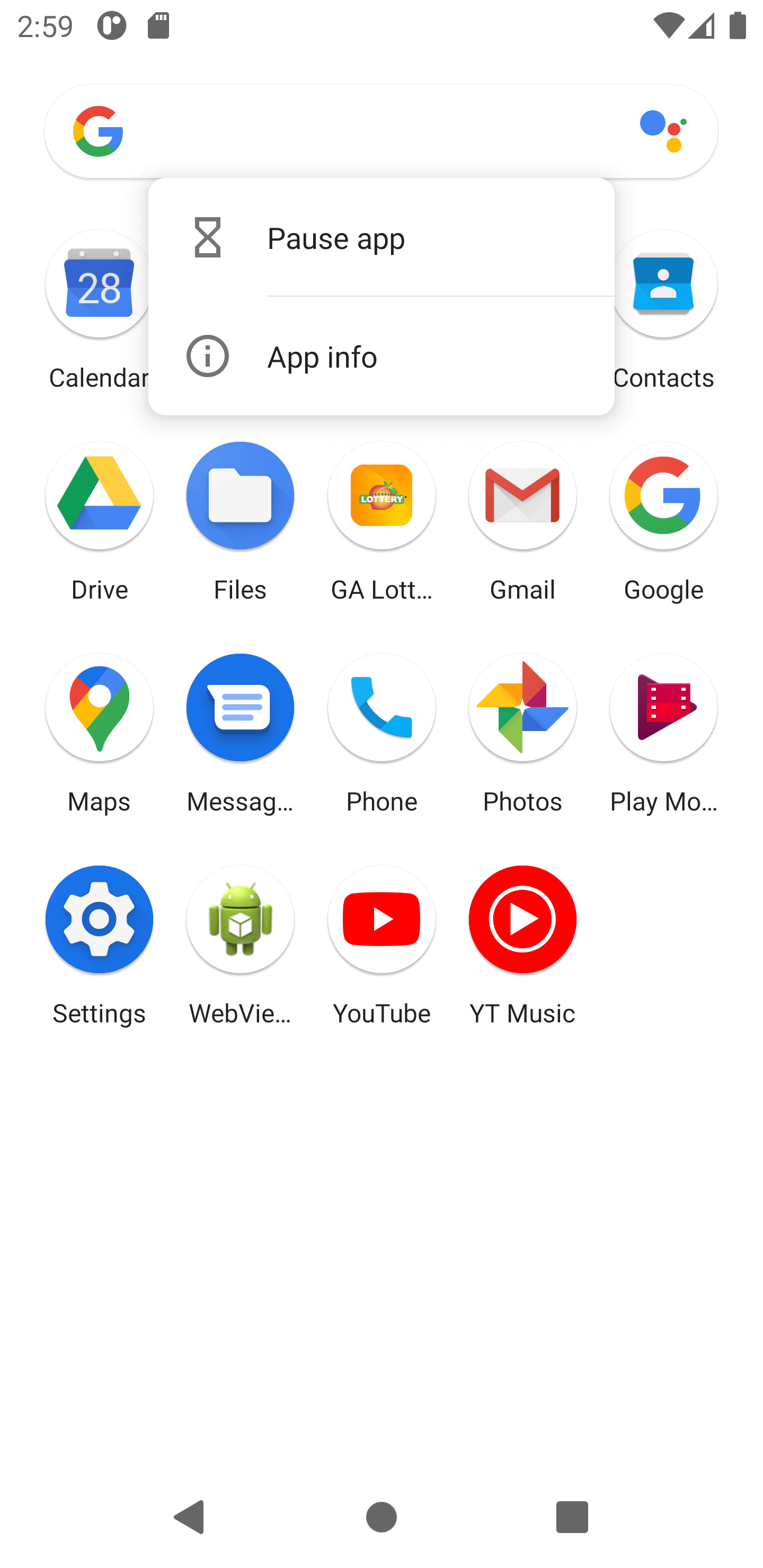Open Google Photos

[522, 707]
